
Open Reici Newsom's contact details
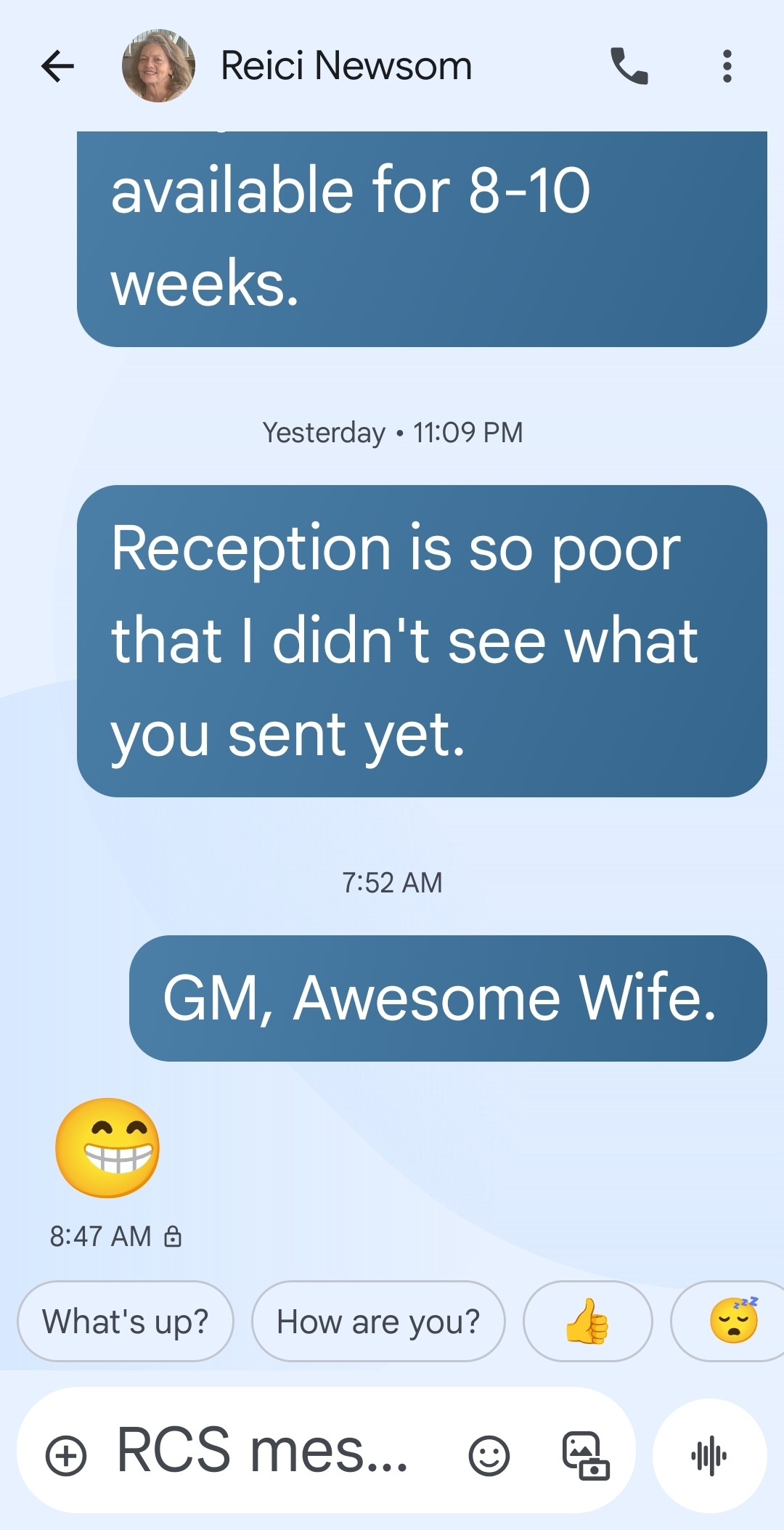(x=346, y=66)
